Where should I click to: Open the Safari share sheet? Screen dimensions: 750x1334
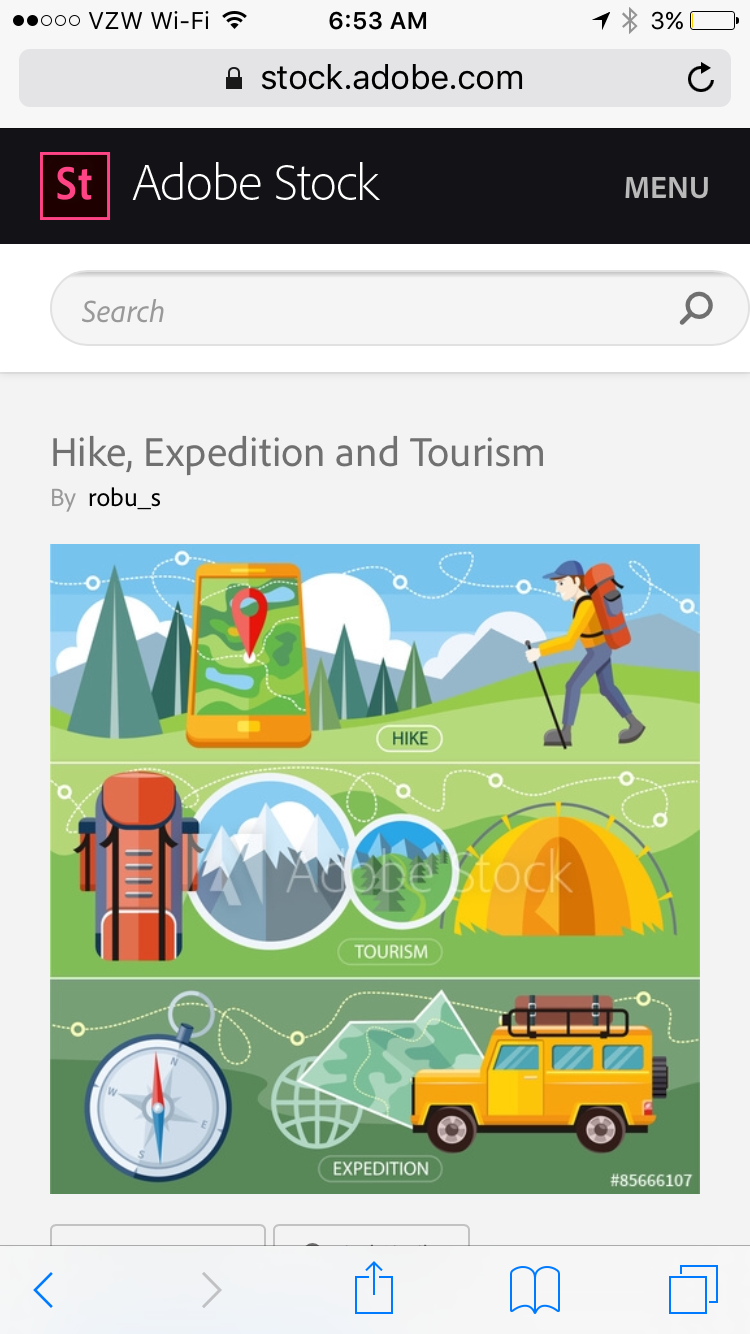click(x=374, y=1289)
